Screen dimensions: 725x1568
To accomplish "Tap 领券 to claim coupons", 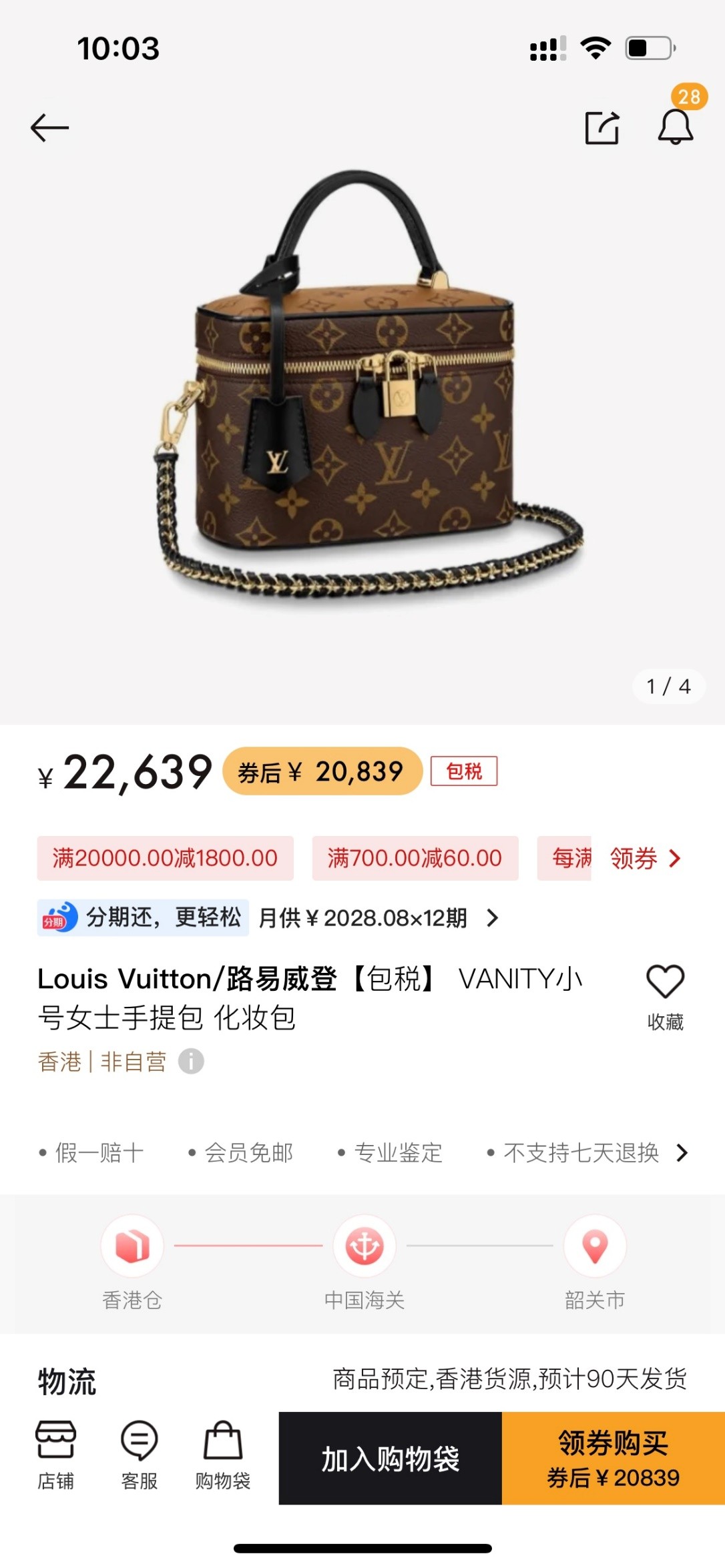I will 644,858.
